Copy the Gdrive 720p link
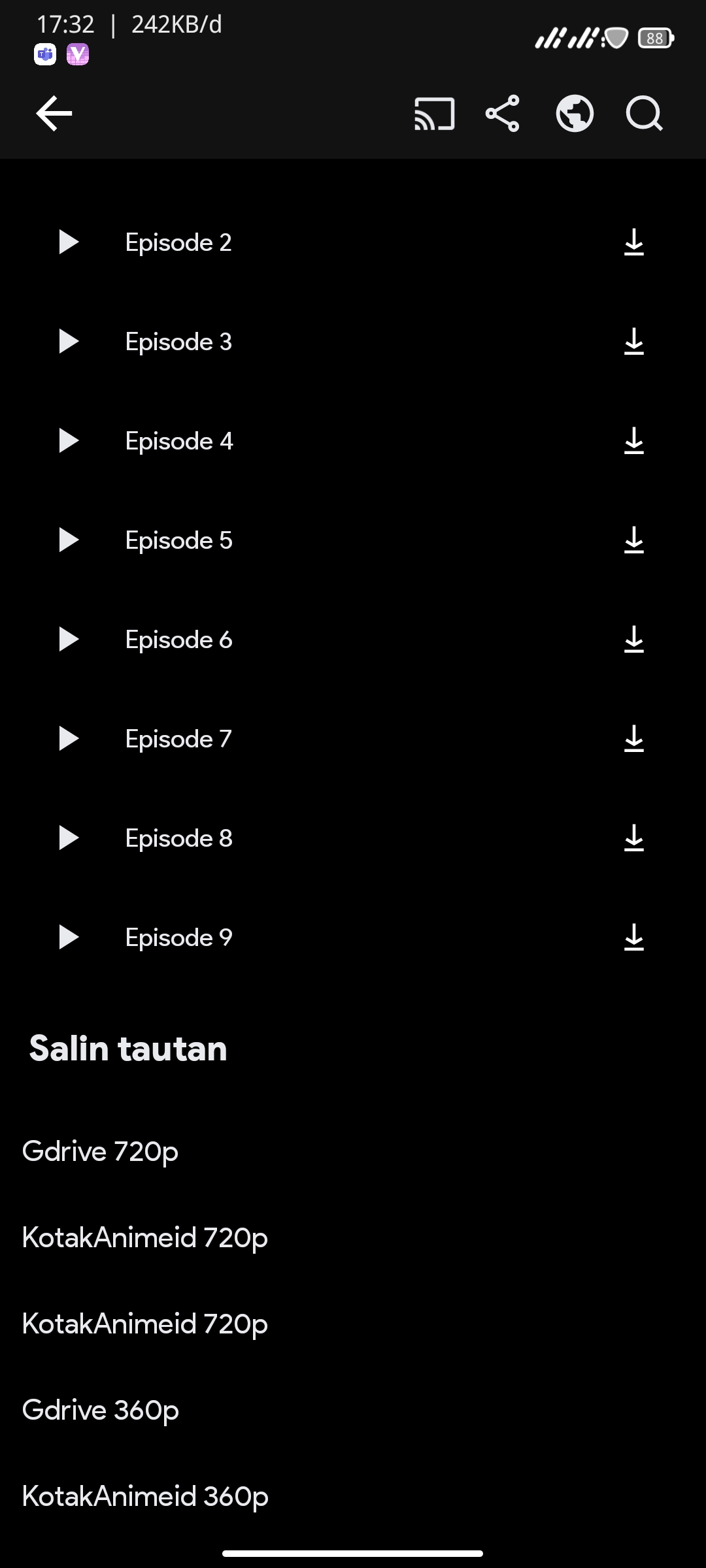Screen dimensions: 706x1568 pyautogui.click(x=100, y=1151)
